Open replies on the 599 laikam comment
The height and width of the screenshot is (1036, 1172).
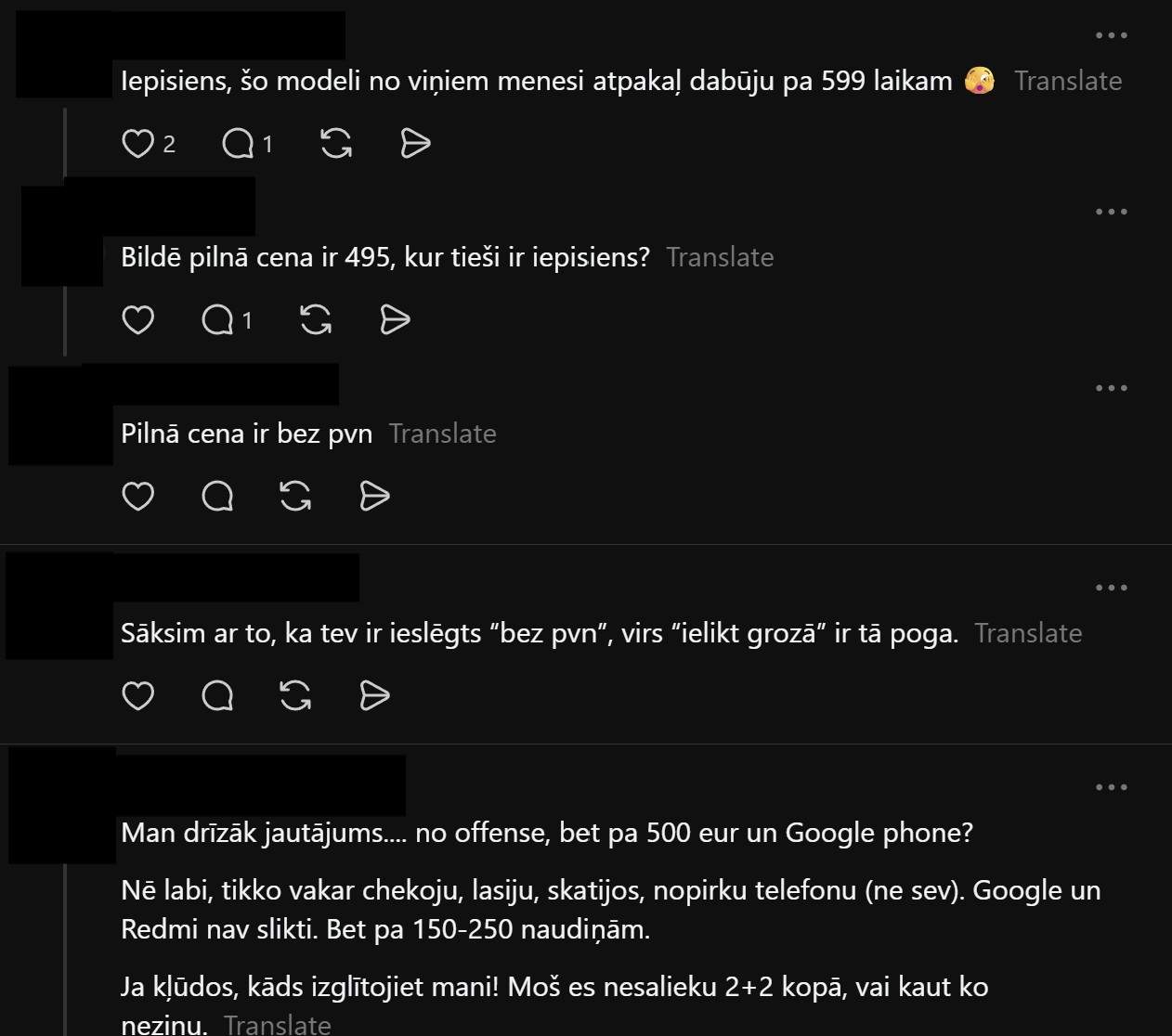239,144
